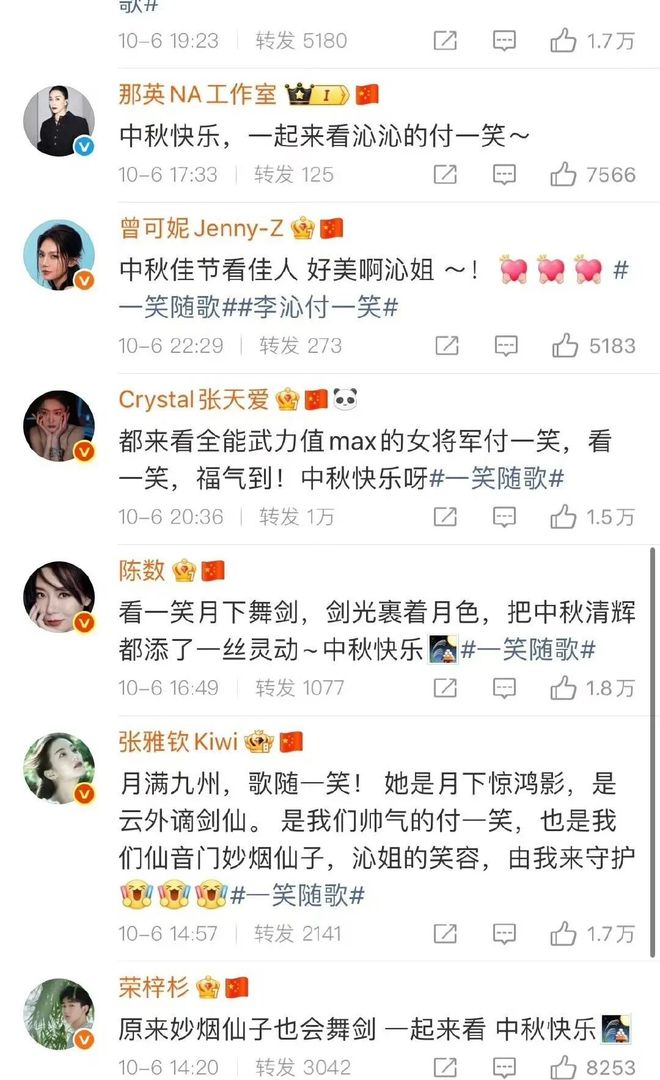This screenshot has width=660, height=1080.
Task: Like 陈数's comment with 1.8万 likes
Action: [x=564, y=688]
